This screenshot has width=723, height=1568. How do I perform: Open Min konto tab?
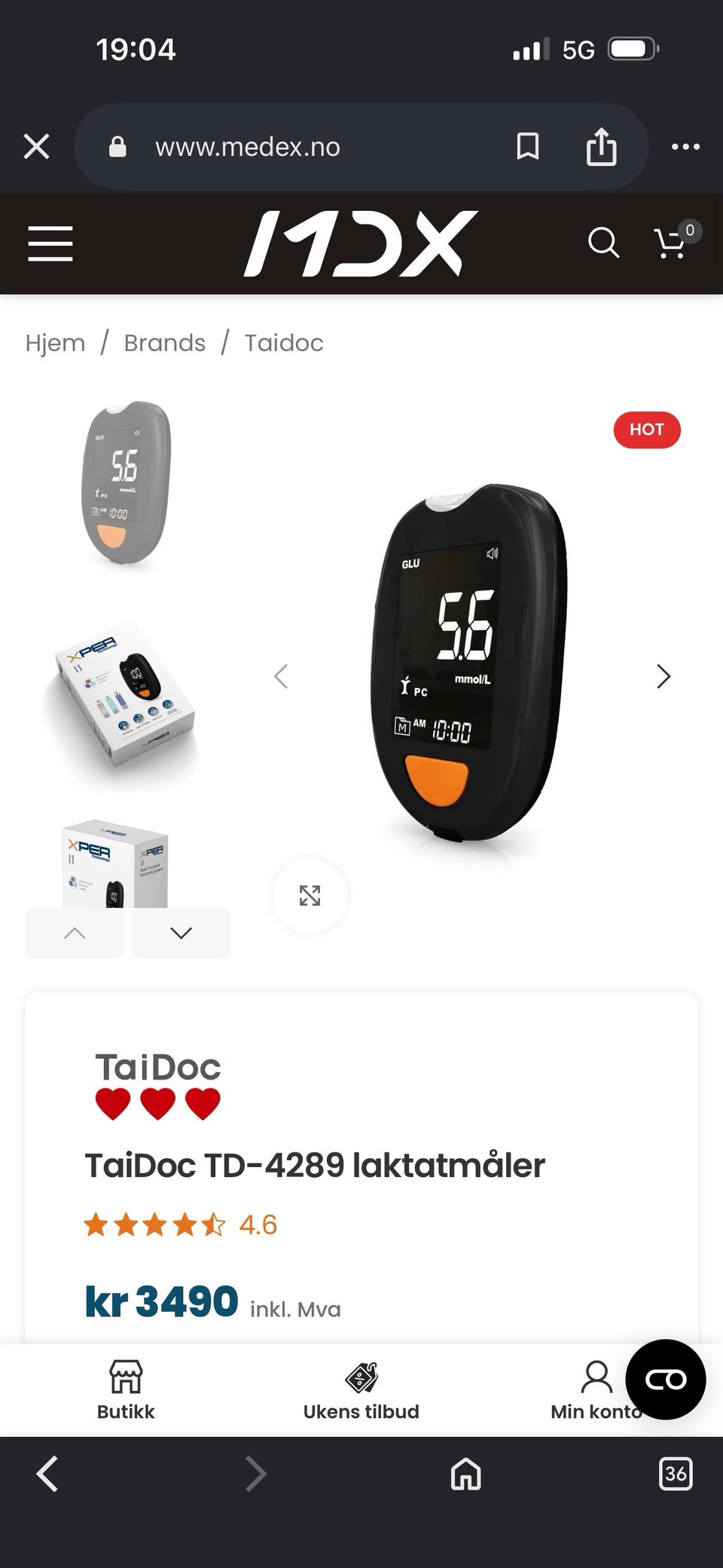tap(596, 1390)
